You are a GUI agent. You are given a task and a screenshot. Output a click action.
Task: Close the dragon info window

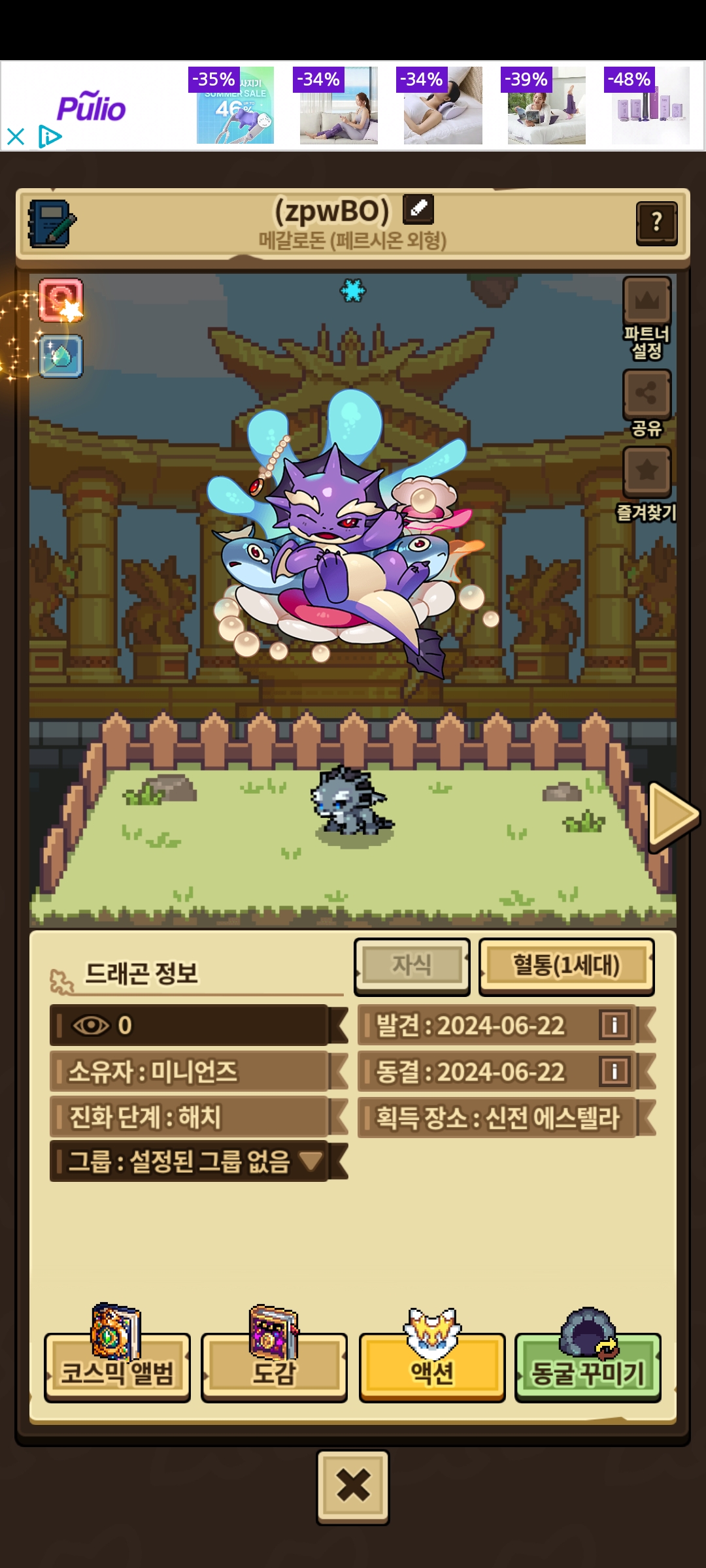click(x=353, y=1487)
